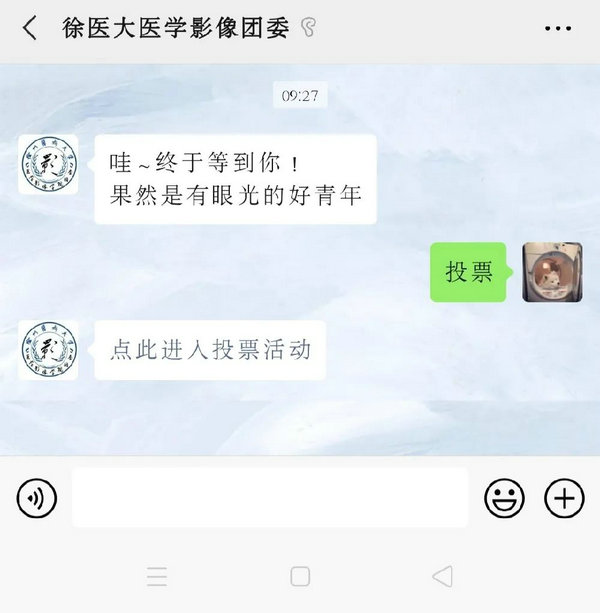
Task: Focus the message text field
Action: (270, 497)
